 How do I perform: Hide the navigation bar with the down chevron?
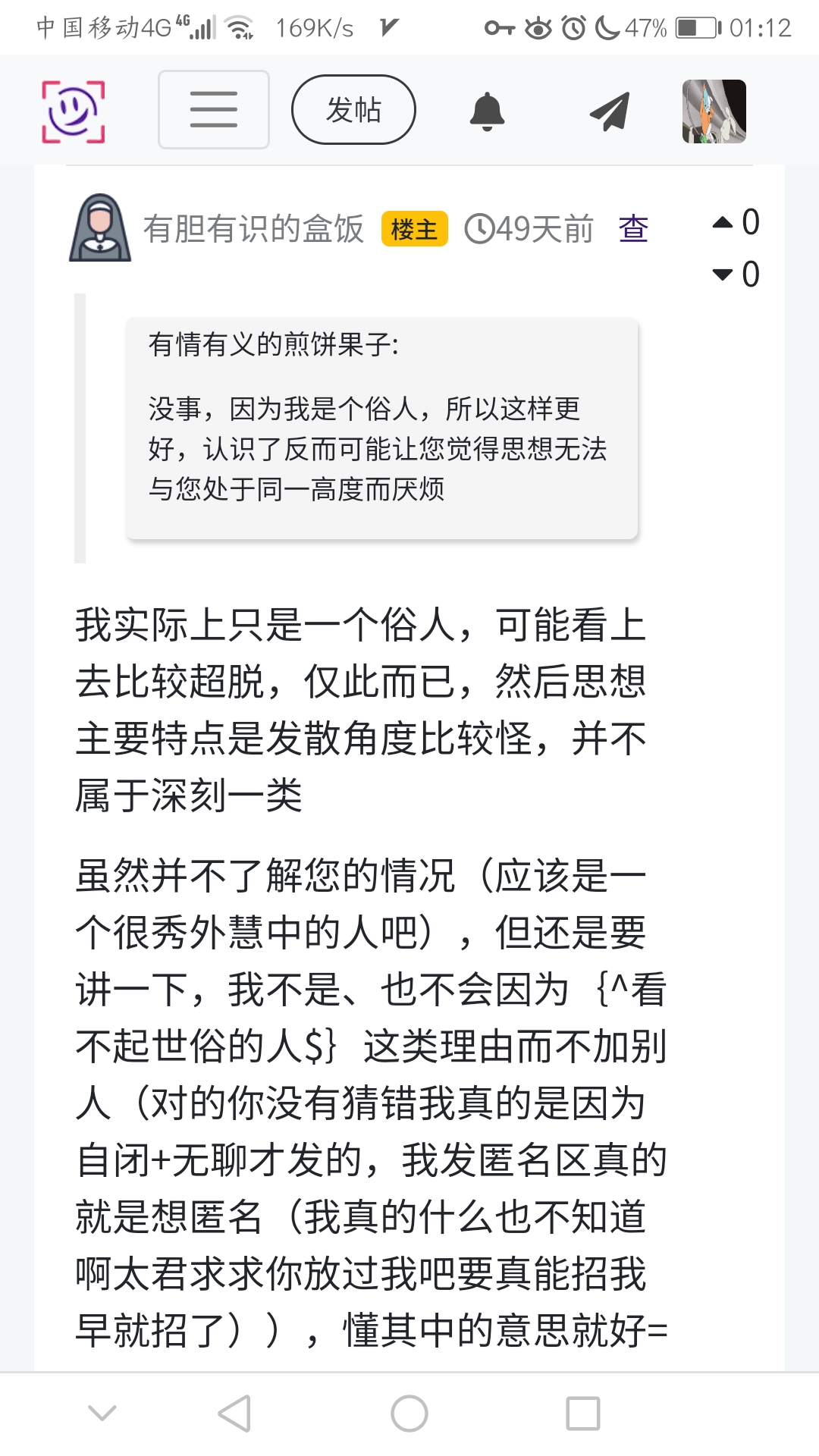(102, 1414)
